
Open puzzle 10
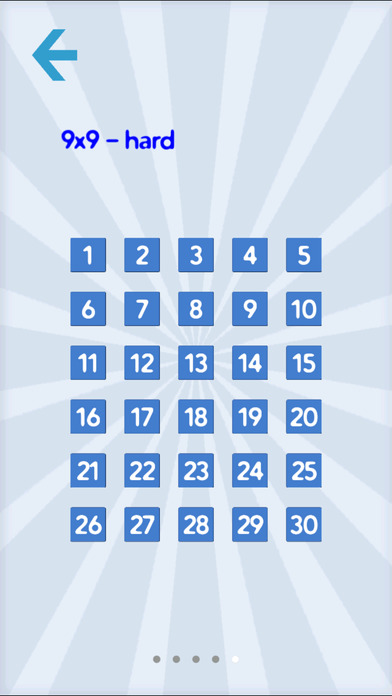[x=304, y=308]
